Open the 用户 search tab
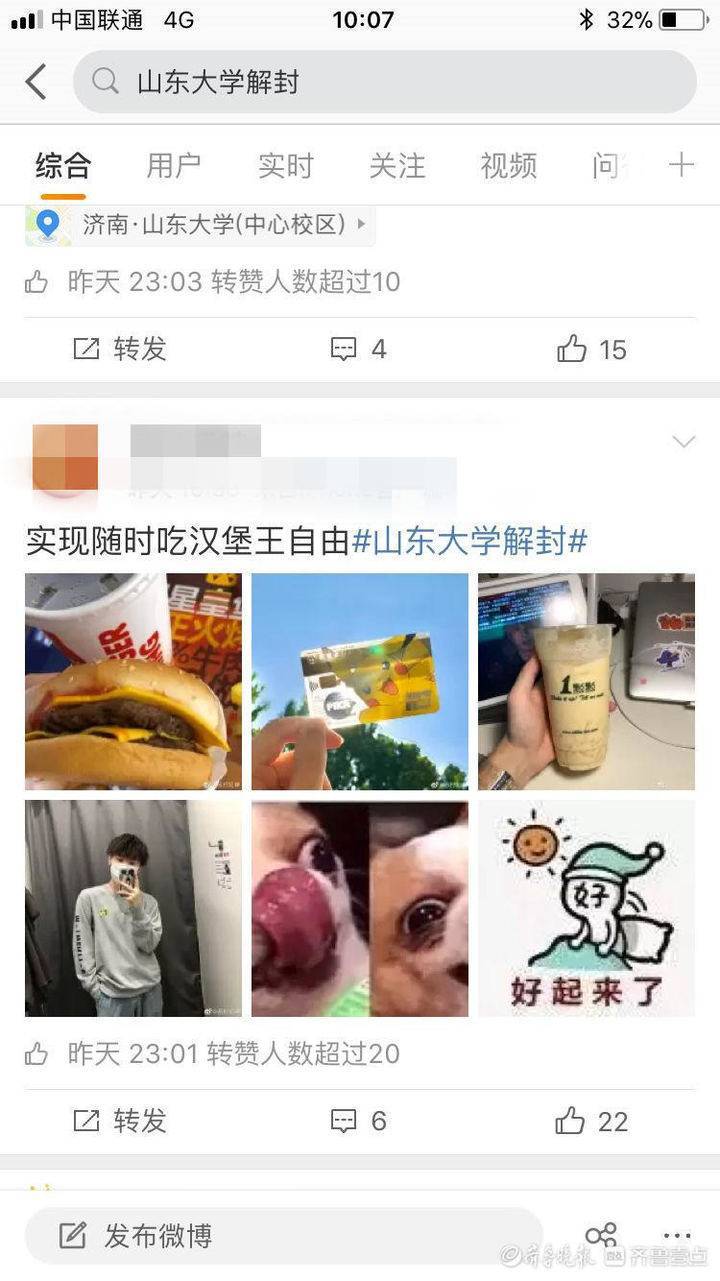Image resolution: width=720 pixels, height=1281 pixels. click(174, 164)
